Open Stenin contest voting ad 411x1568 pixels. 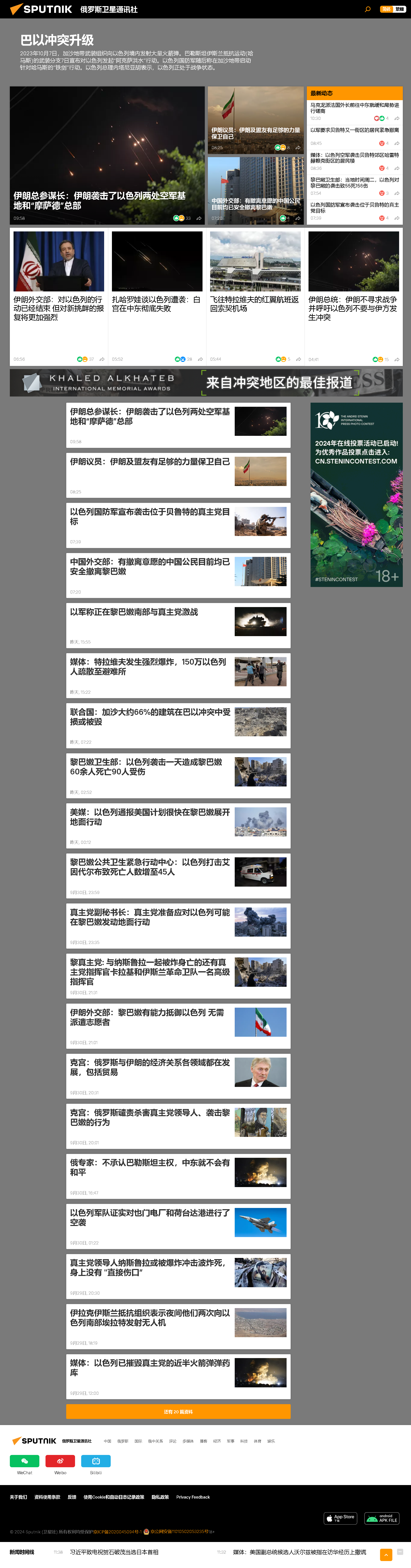tap(356, 494)
